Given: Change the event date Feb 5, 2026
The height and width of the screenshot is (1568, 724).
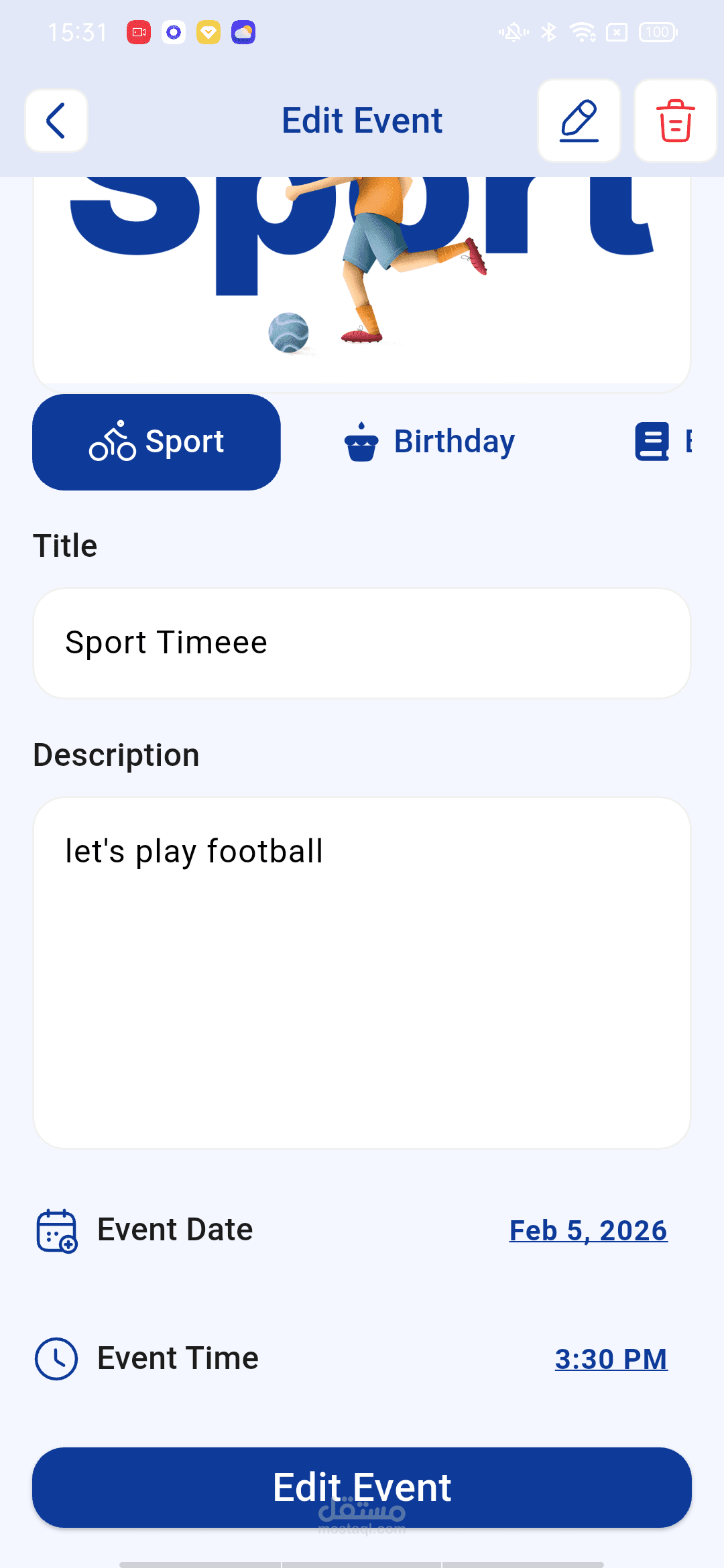Looking at the screenshot, I should coord(588,1230).
